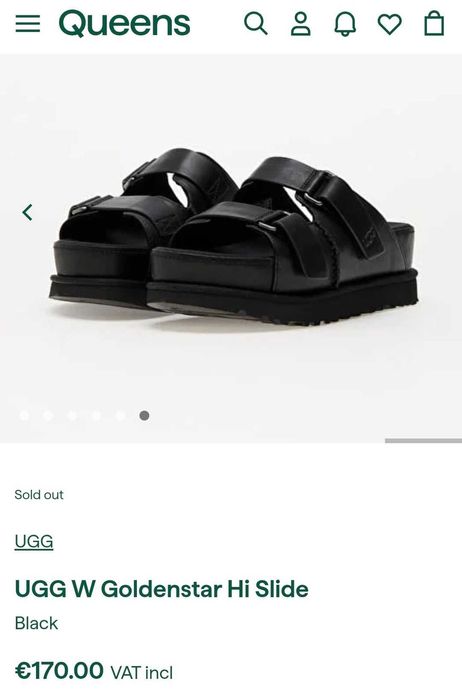
Task: Open the UGG brand link
Action: [x=34, y=541]
